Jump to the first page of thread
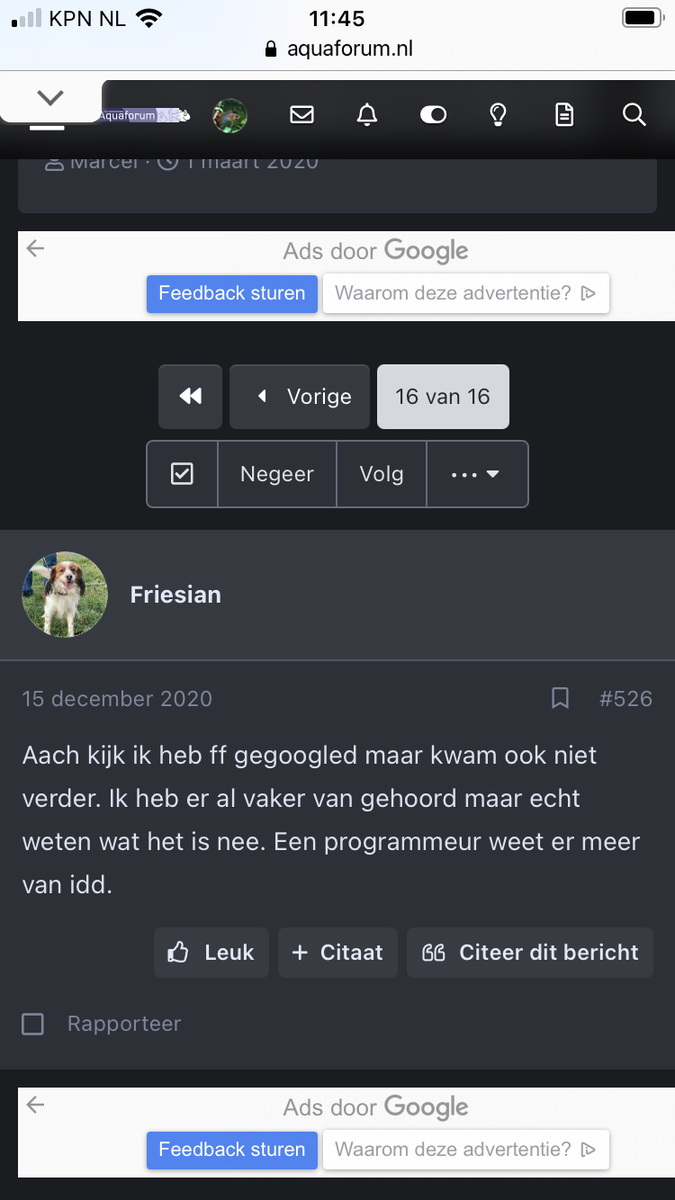This screenshot has height=1200, width=675. (x=190, y=396)
